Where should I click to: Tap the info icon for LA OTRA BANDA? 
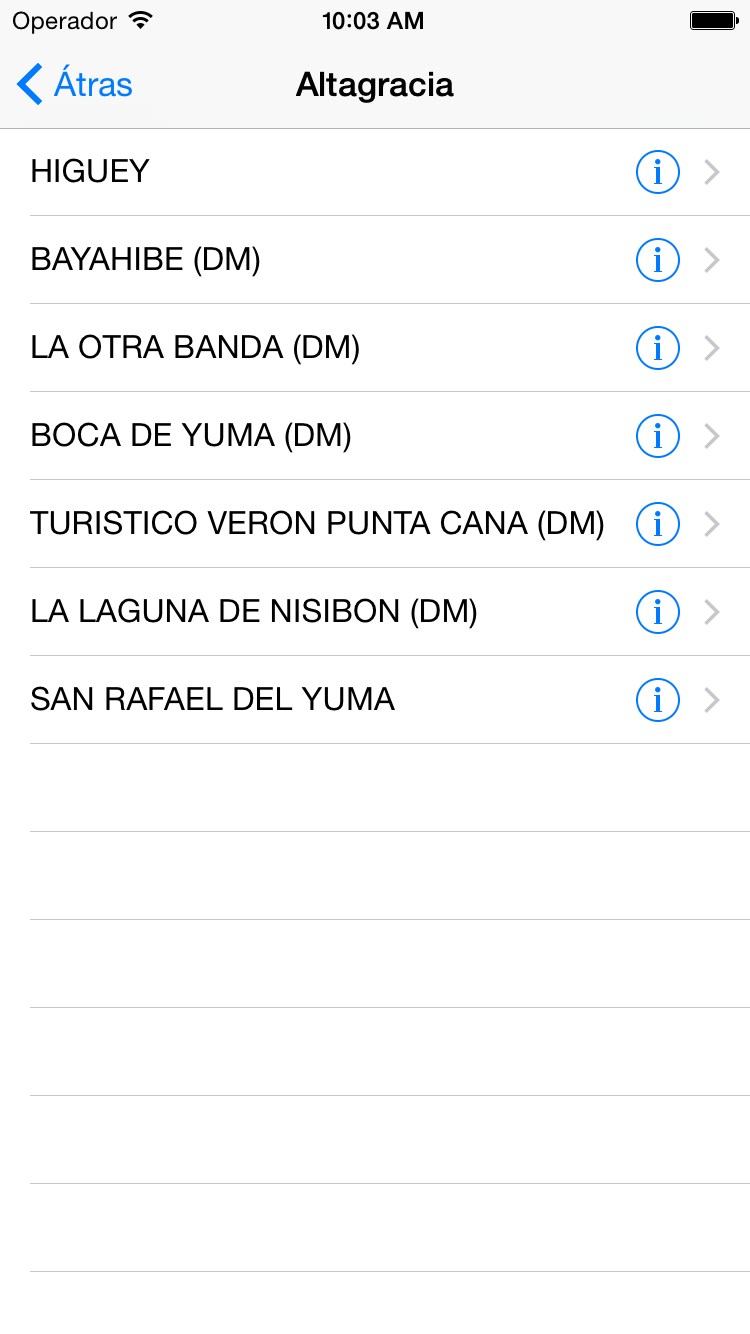point(657,348)
